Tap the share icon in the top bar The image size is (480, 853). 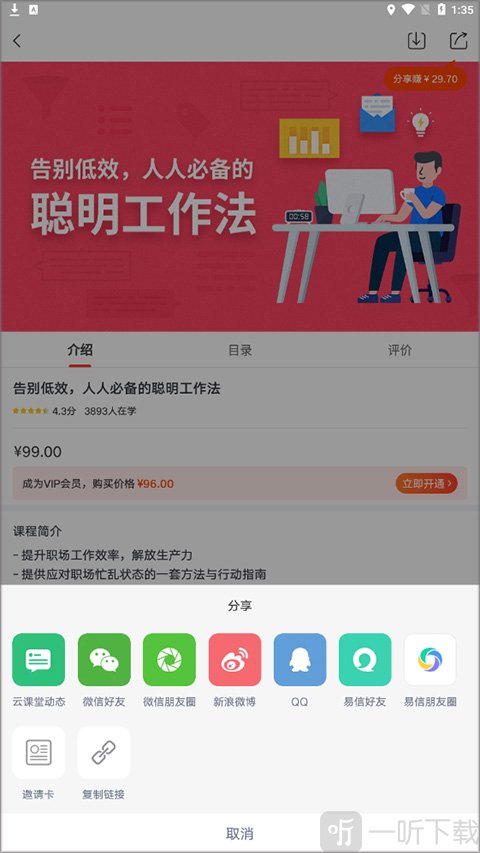pyautogui.click(x=458, y=41)
